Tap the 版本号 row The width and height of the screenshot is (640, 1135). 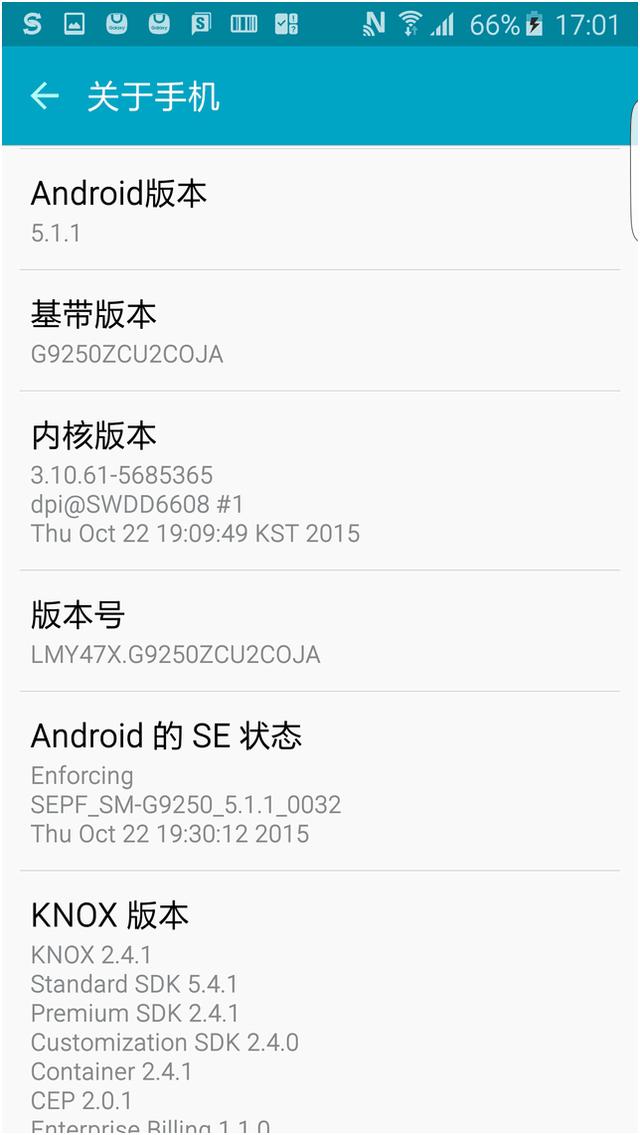[320, 632]
